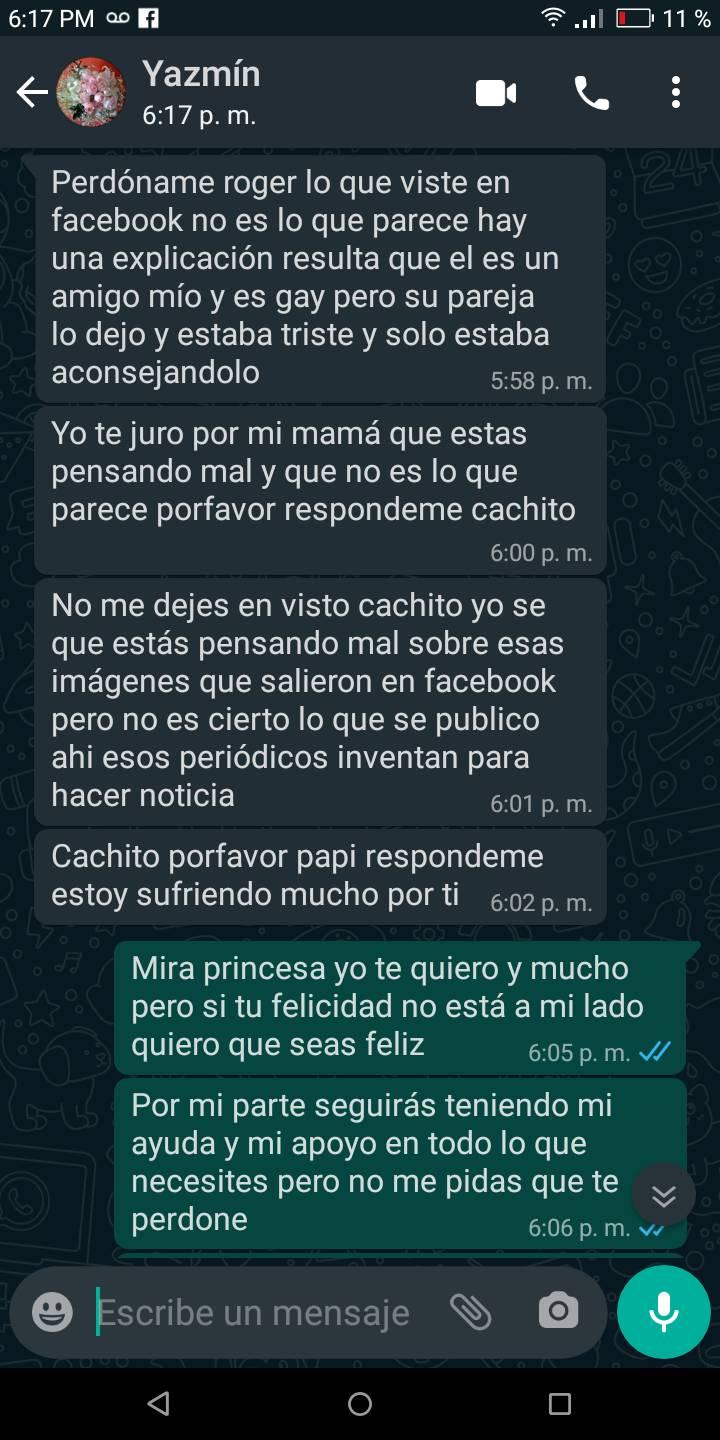Go to the home screen
Image resolution: width=720 pixels, height=1440 pixels.
coord(360,1404)
